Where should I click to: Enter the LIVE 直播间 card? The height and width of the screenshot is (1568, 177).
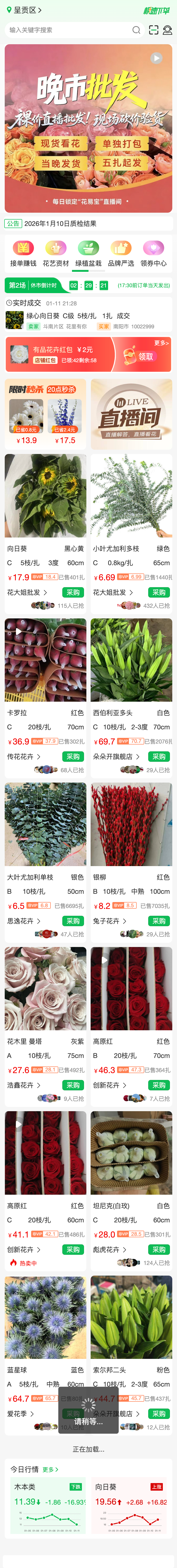pos(131,414)
